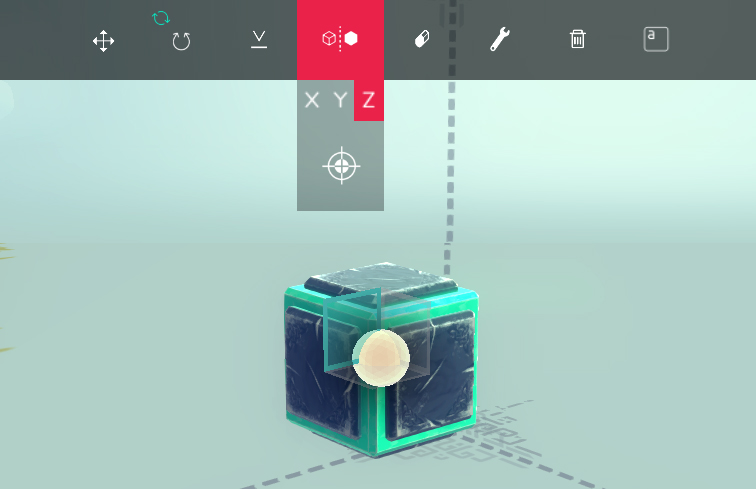
Task: Choose the Z symmetry axis
Action: tap(369, 100)
